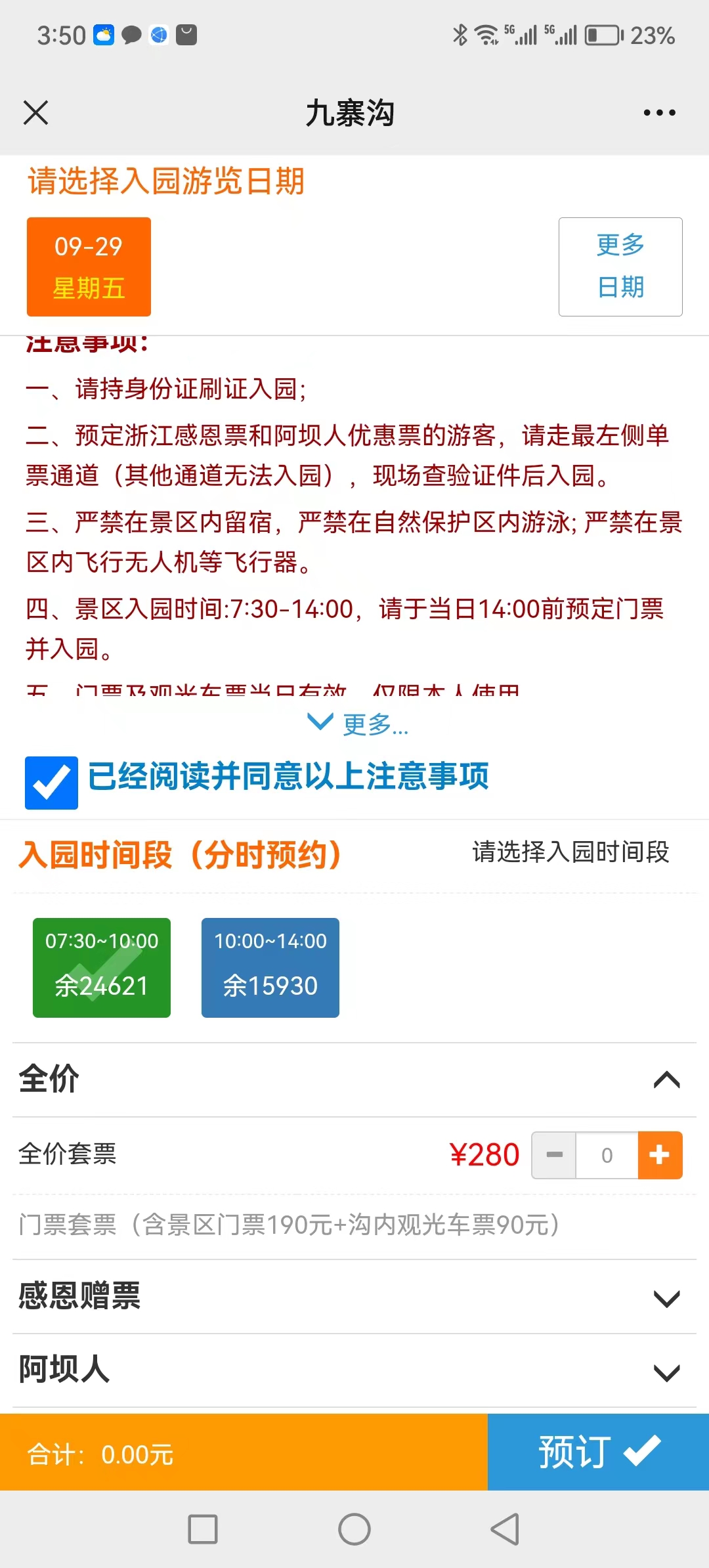Uncheck 已经阅读并同意以上注意事项

pyautogui.click(x=51, y=783)
